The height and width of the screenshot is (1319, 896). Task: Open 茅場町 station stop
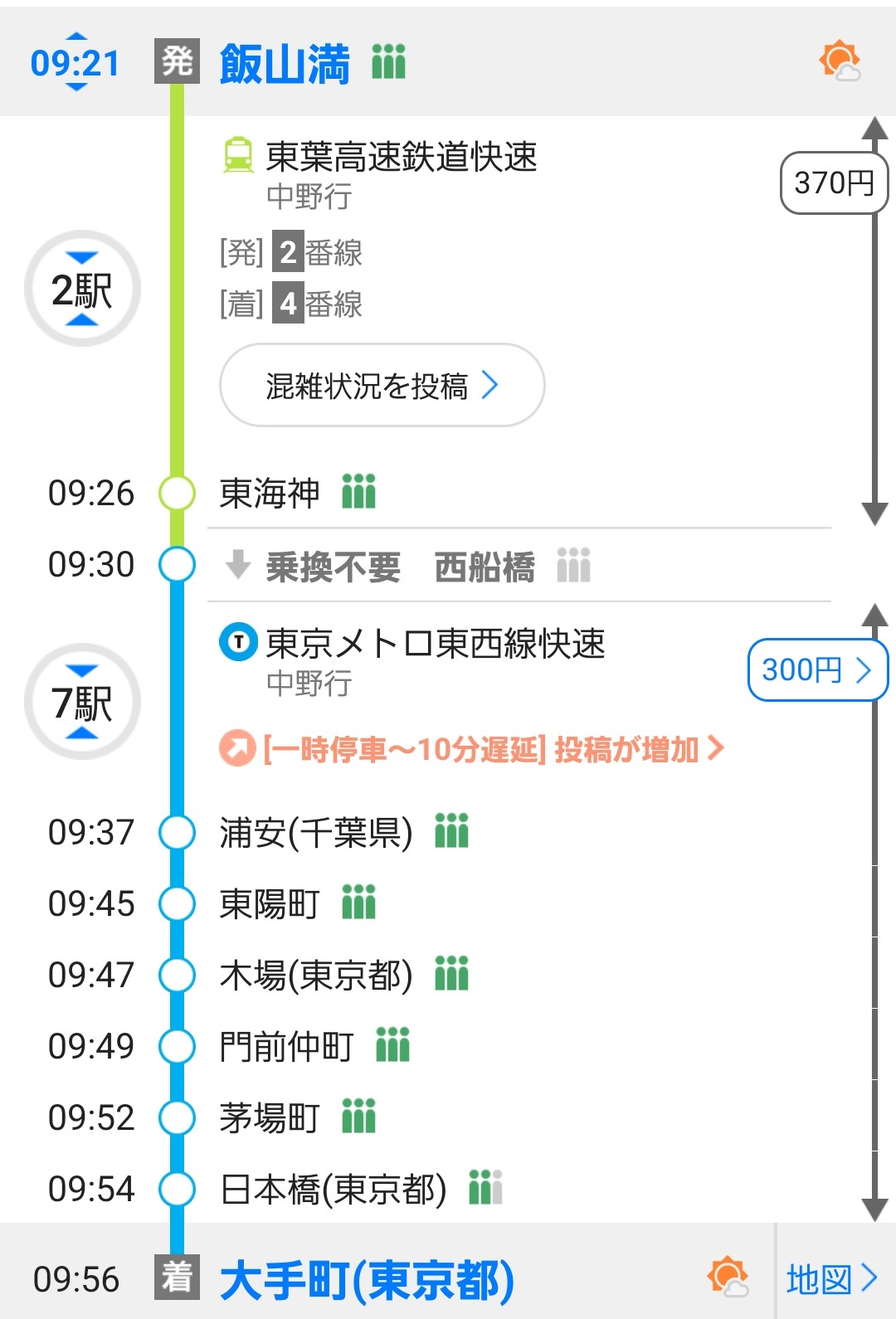[270, 1117]
